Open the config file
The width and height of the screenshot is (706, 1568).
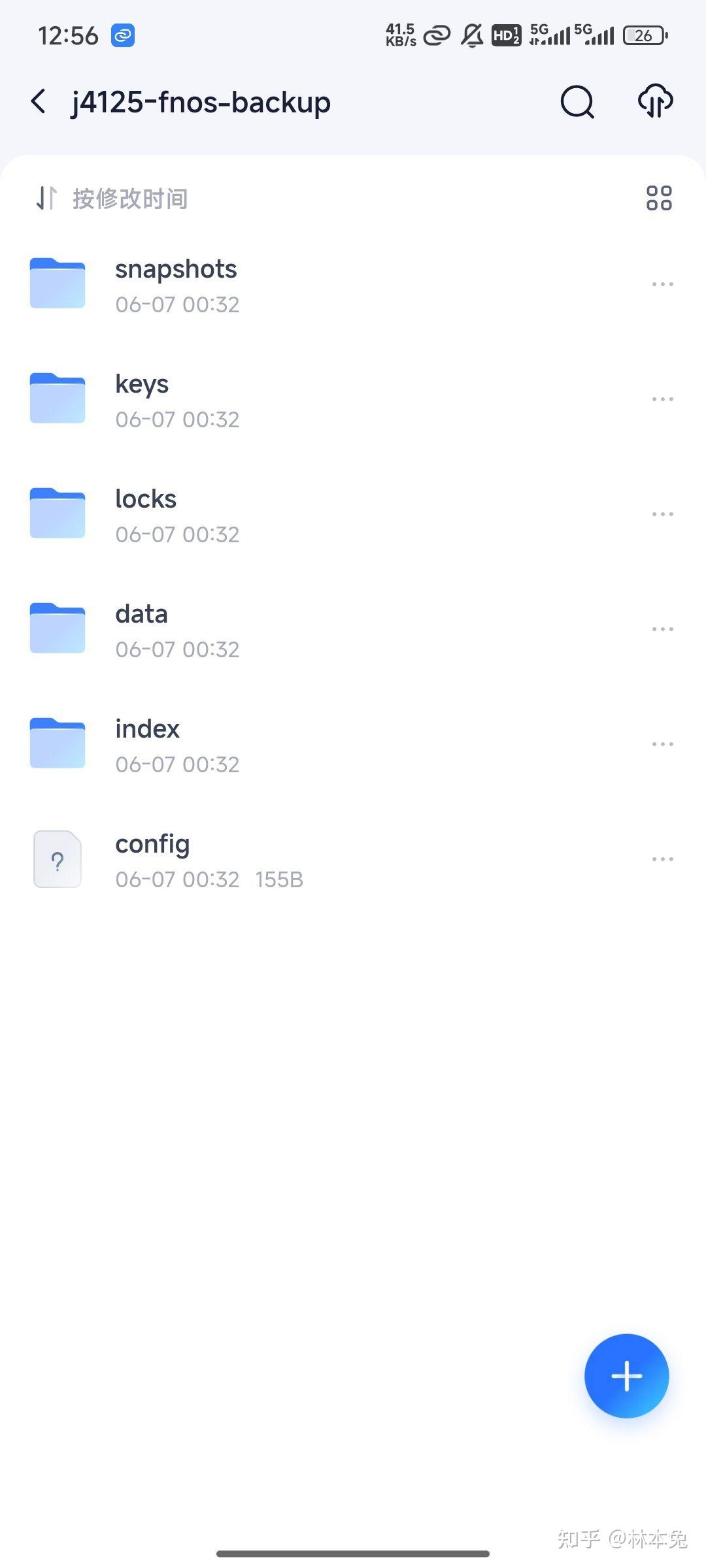[x=153, y=860]
